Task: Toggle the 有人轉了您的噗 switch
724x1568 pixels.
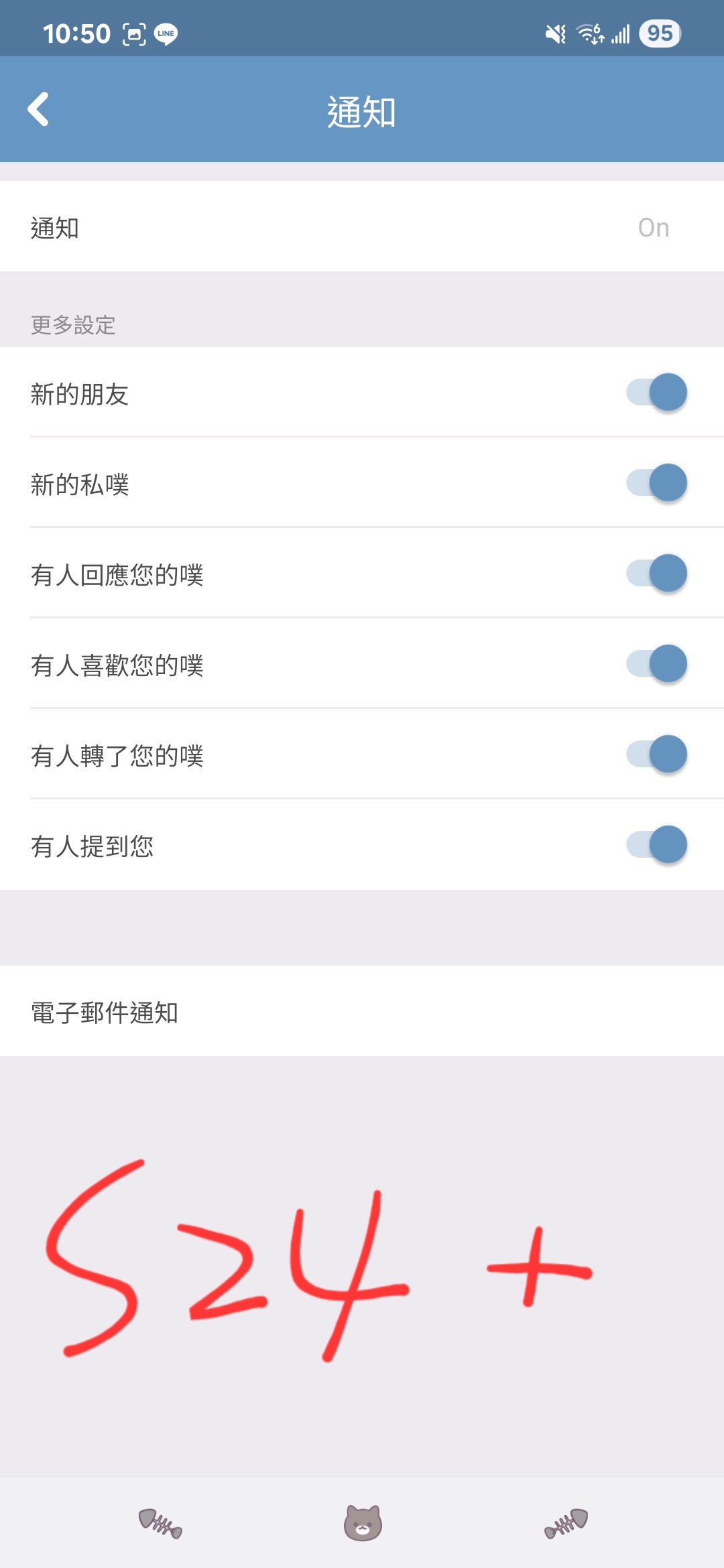Action: tap(656, 754)
